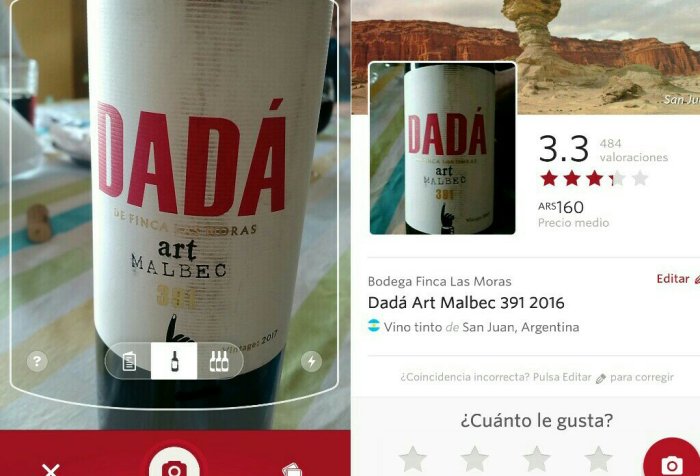
Task: Rate the wine three stars
Action: click(x=536, y=459)
